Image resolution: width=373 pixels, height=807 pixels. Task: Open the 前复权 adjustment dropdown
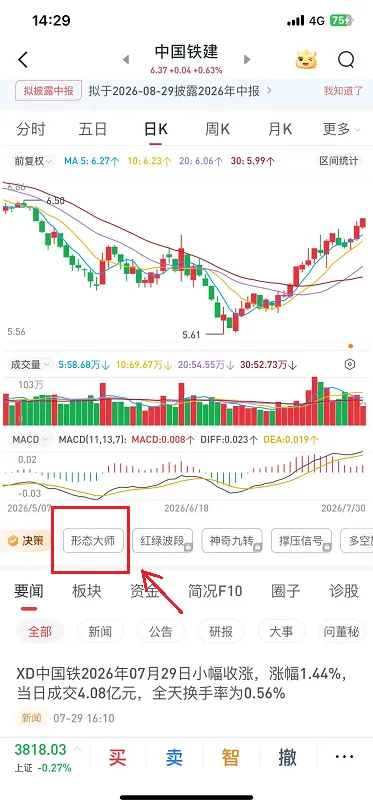pyautogui.click(x=33, y=161)
